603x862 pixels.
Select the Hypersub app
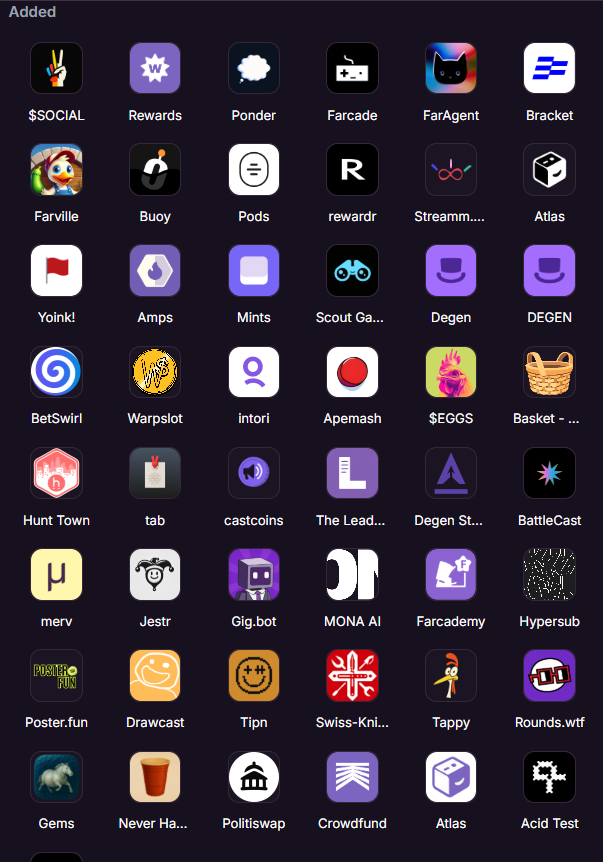(549, 575)
